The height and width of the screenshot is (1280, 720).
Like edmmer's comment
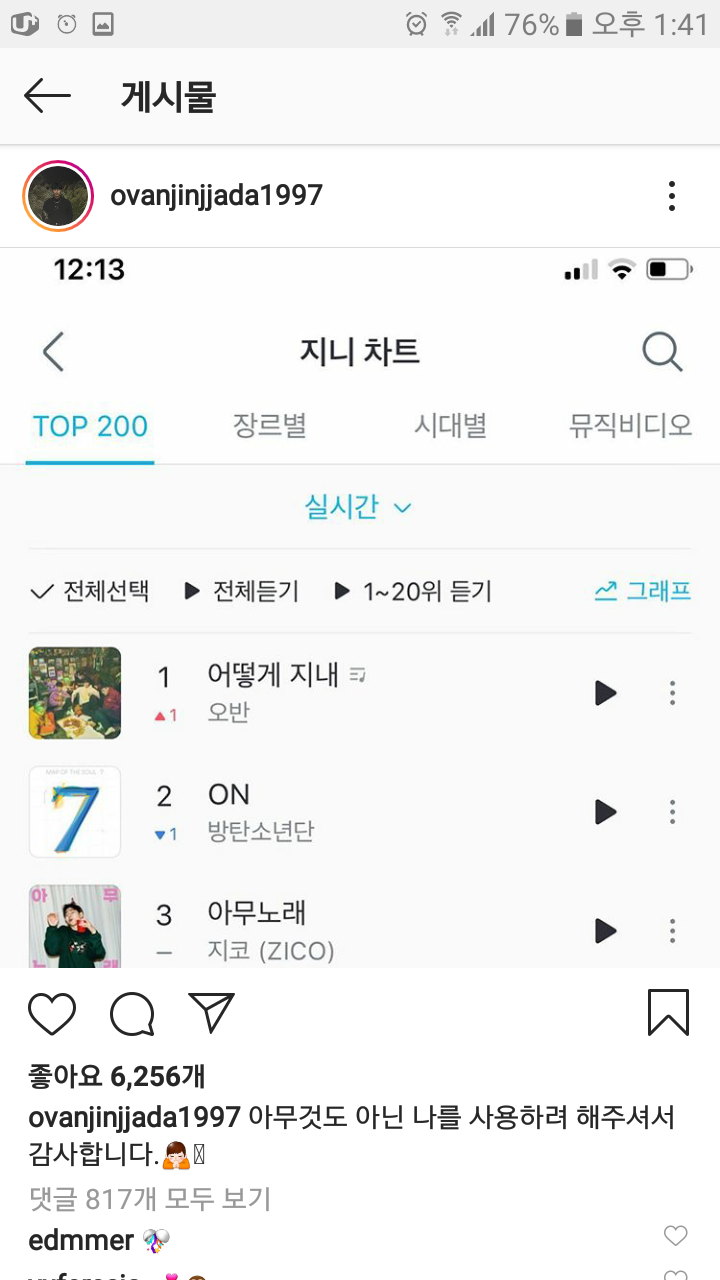[676, 1237]
